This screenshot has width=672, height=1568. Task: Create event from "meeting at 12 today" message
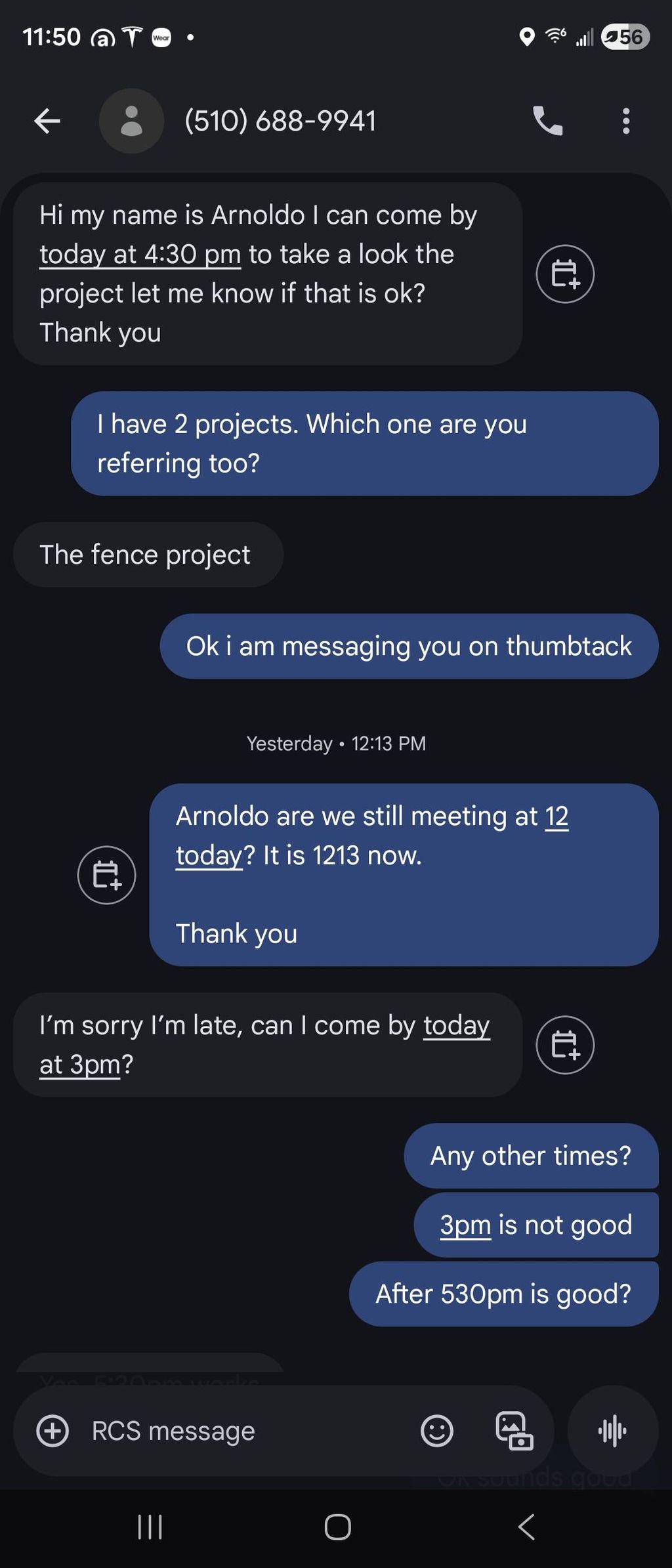(x=107, y=875)
